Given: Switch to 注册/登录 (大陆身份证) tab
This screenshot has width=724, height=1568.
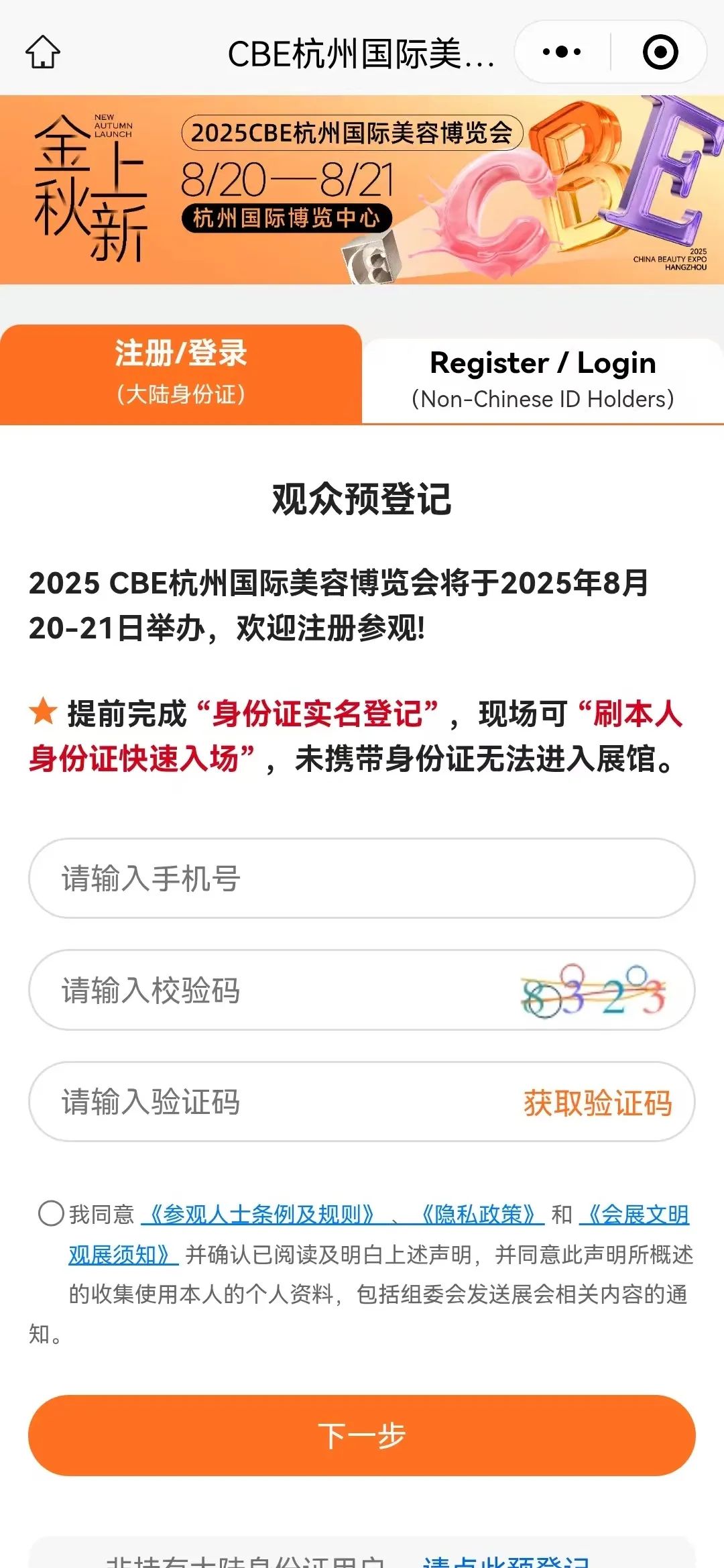Looking at the screenshot, I should [181, 373].
